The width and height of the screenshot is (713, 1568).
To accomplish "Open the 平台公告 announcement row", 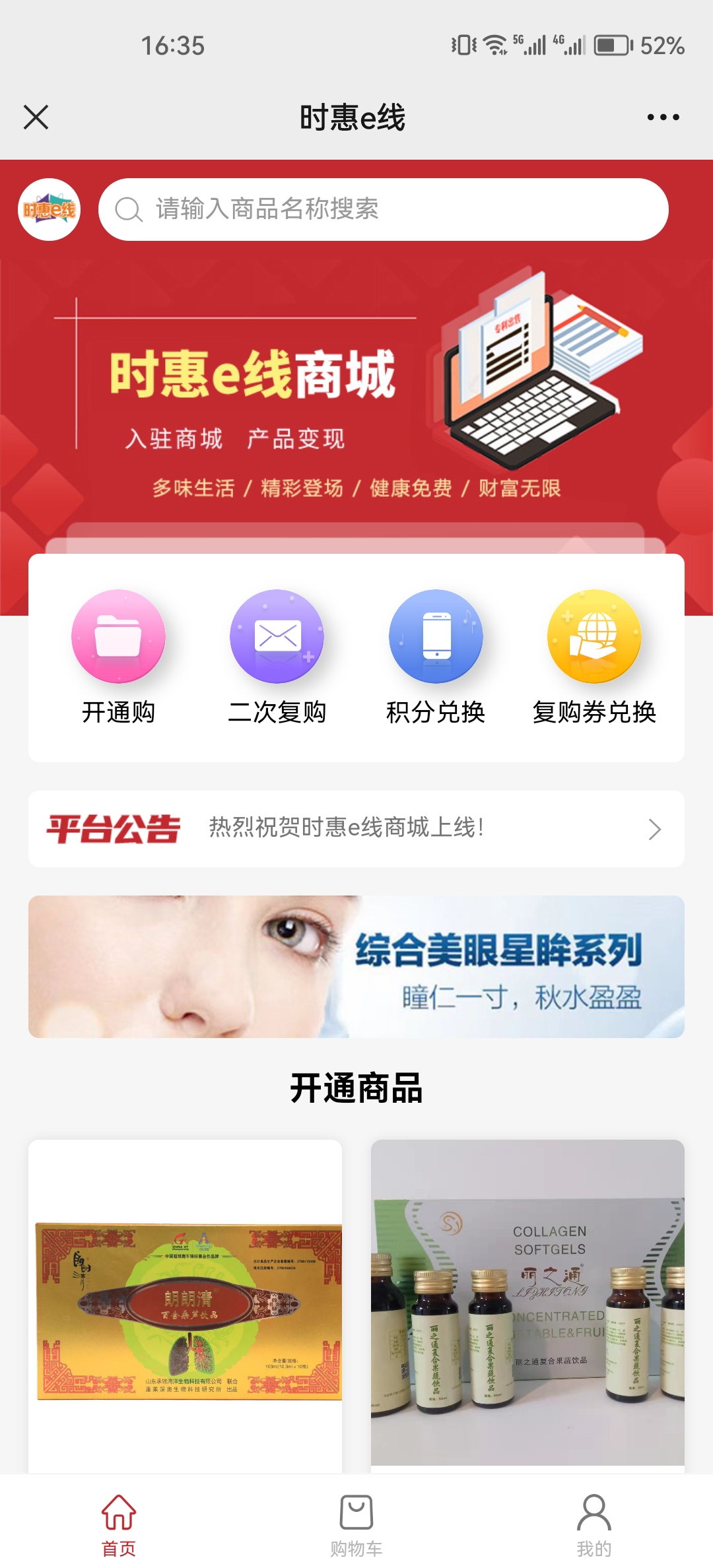I will click(356, 828).
